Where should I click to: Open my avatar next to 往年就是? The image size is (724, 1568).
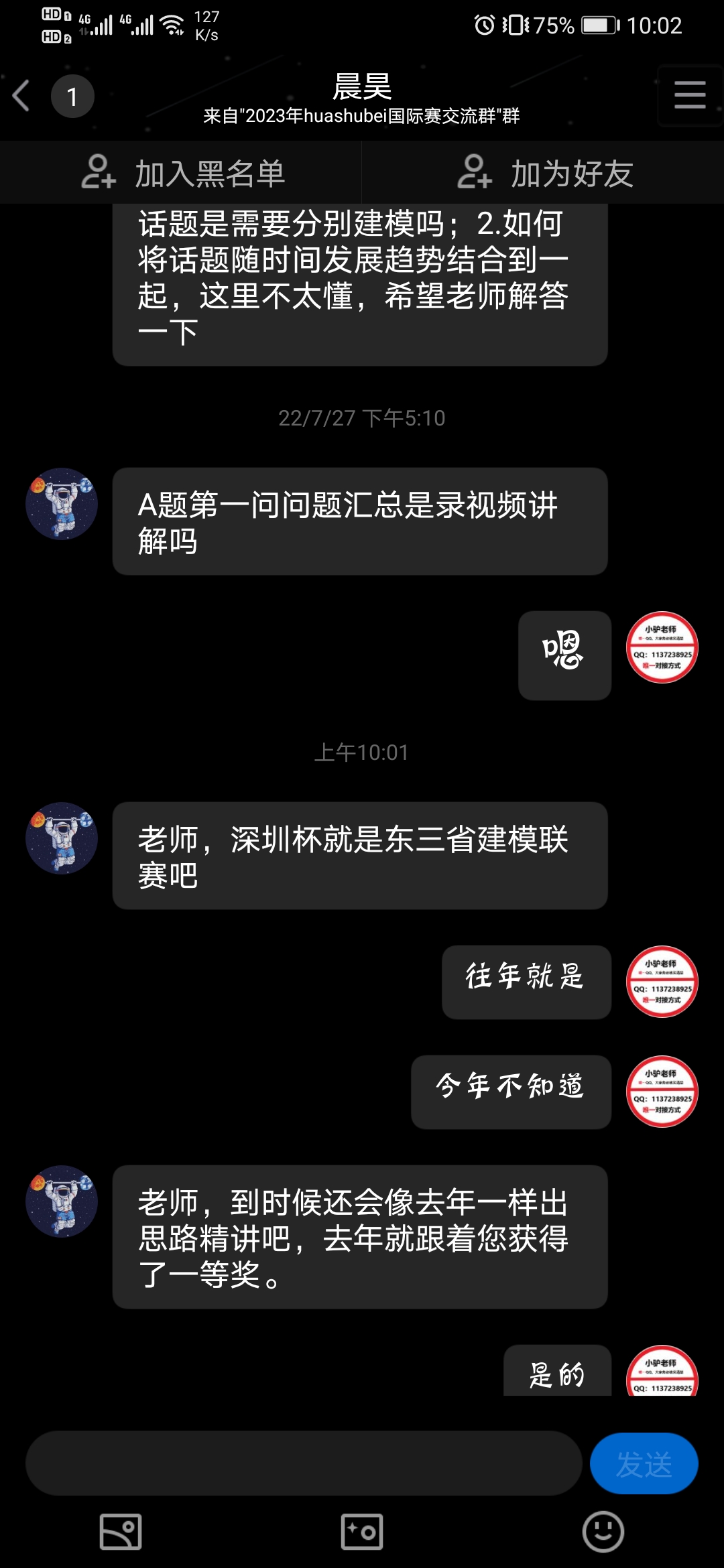[662, 982]
